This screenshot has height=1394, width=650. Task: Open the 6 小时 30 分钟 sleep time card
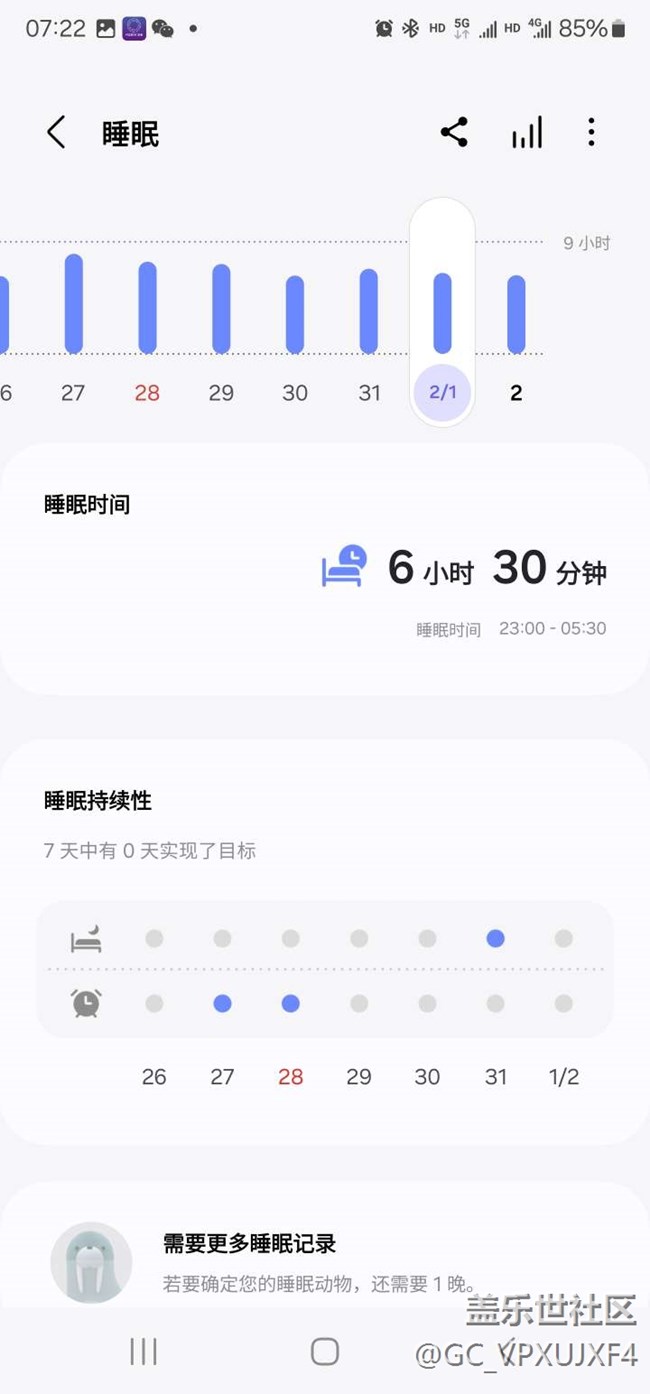point(324,568)
